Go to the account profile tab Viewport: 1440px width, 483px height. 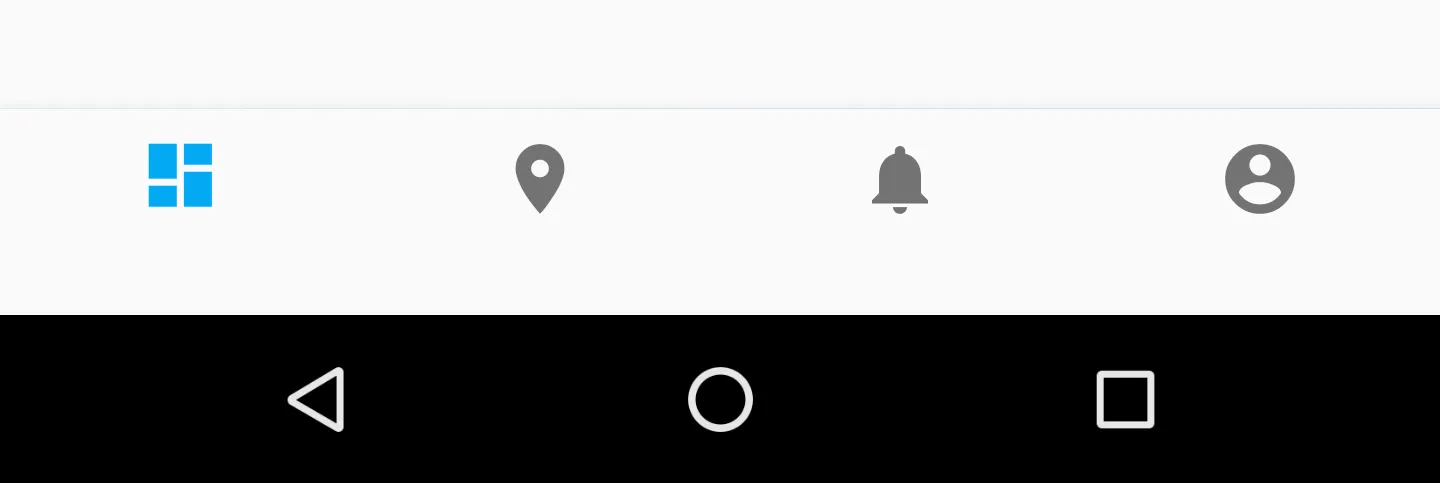click(1260, 179)
